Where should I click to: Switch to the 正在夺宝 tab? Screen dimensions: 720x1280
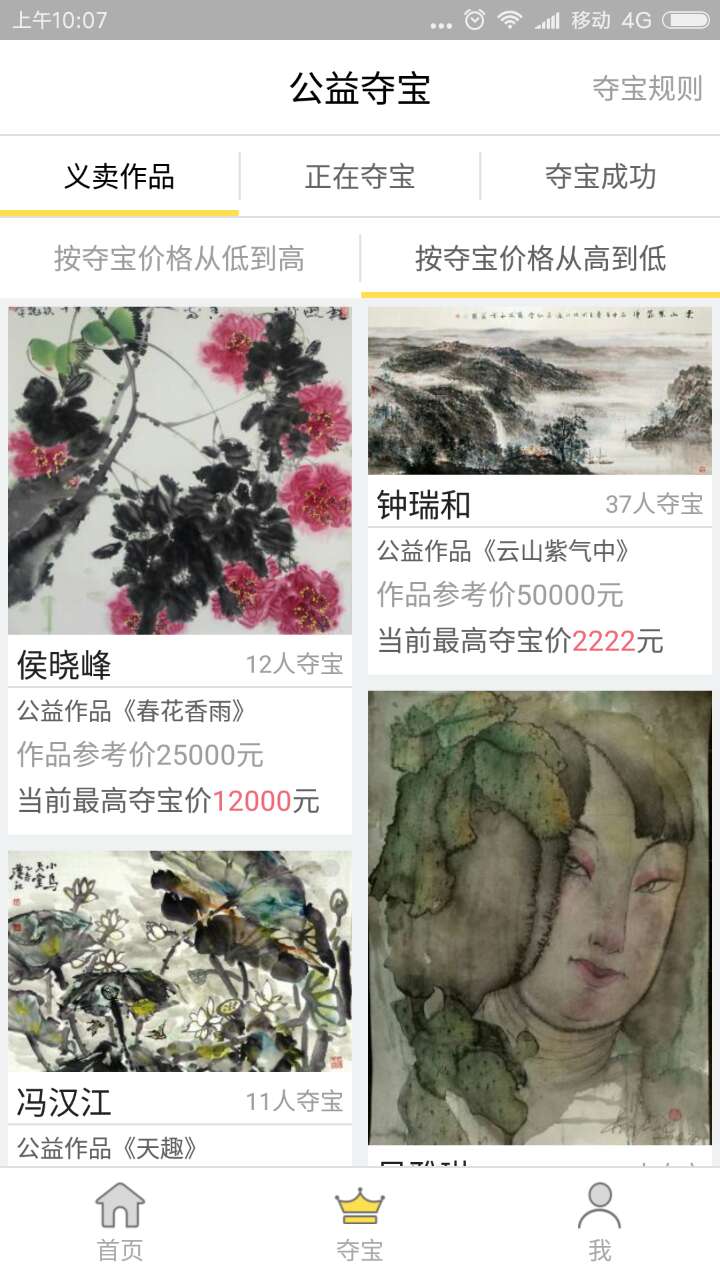(360, 177)
